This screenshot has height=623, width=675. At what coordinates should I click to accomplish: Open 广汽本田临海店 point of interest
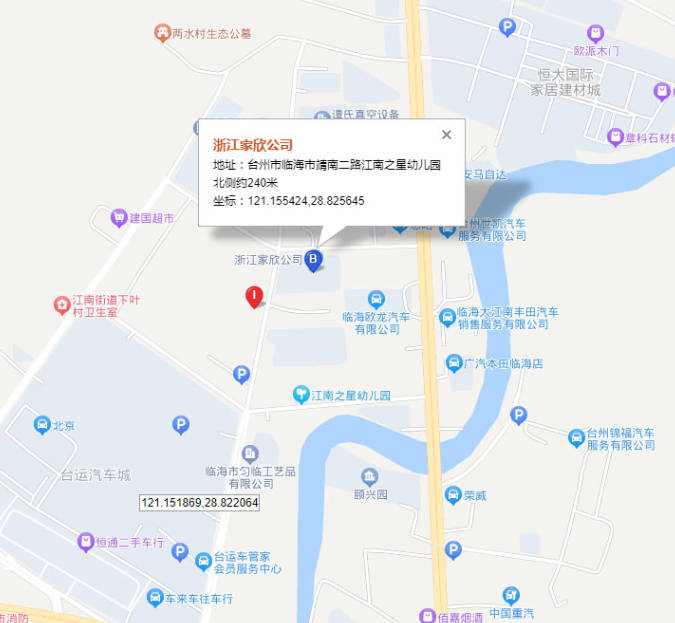[453, 364]
